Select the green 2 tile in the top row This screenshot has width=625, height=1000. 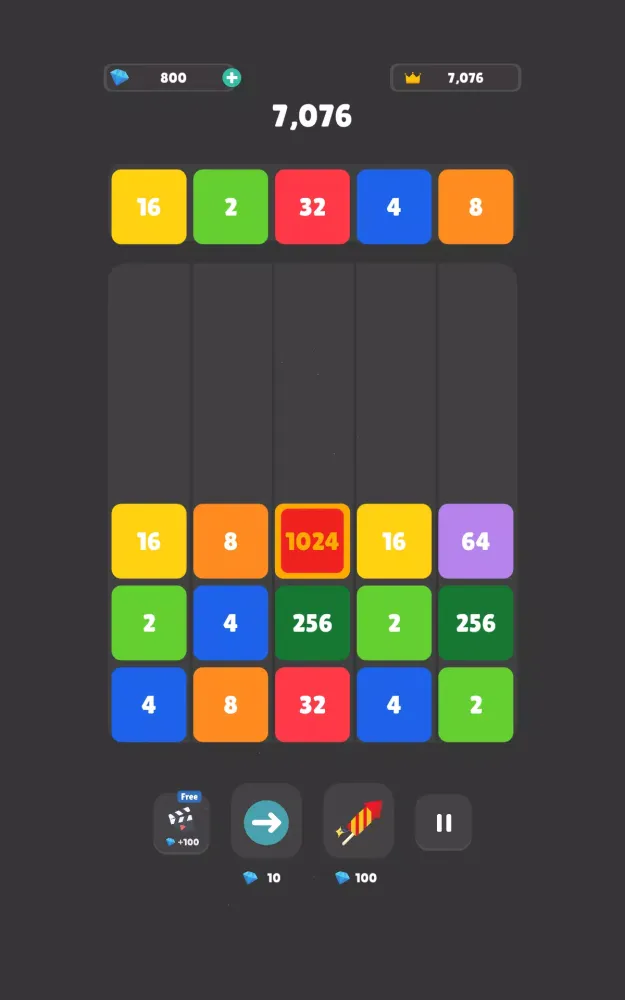[x=231, y=207]
